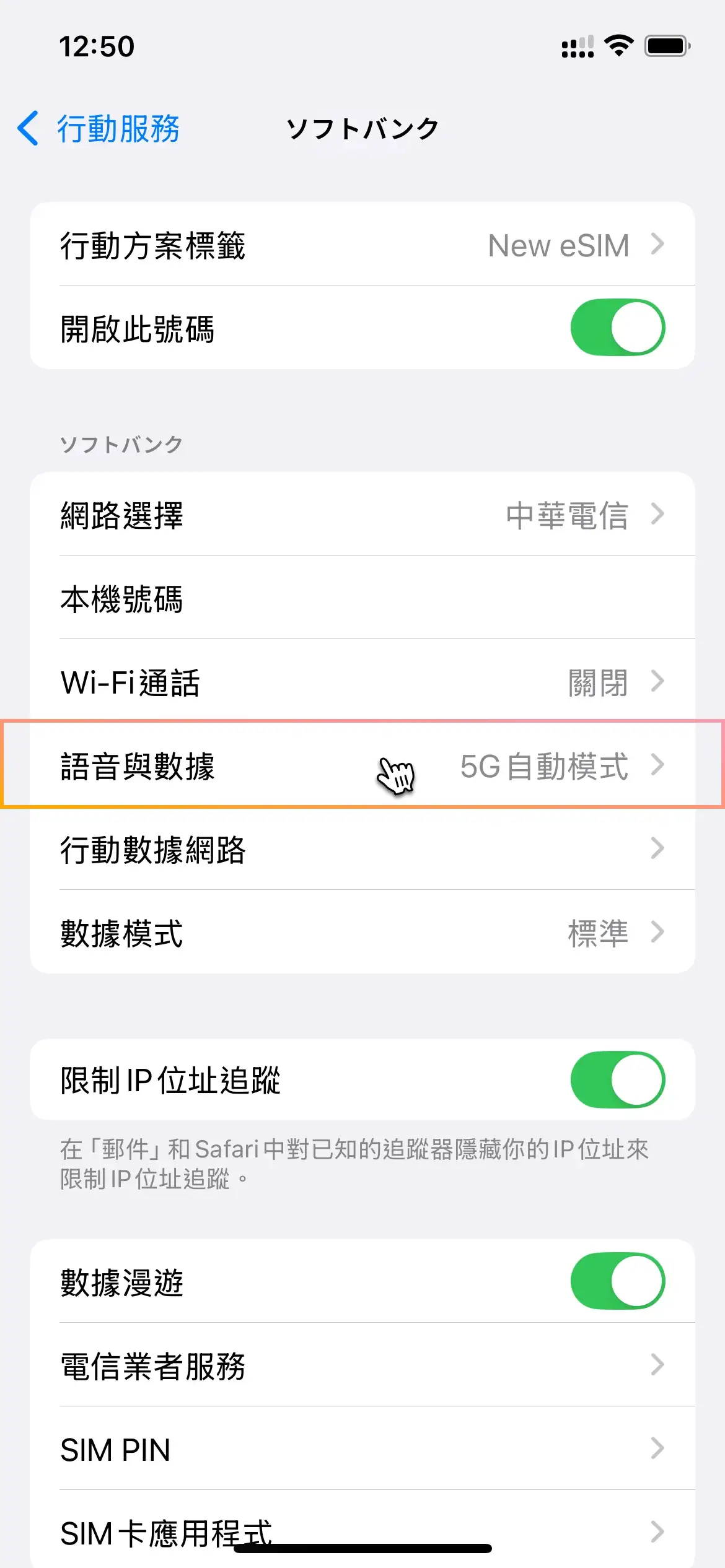Open the Wi-Fi通話 settings

point(362,681)
